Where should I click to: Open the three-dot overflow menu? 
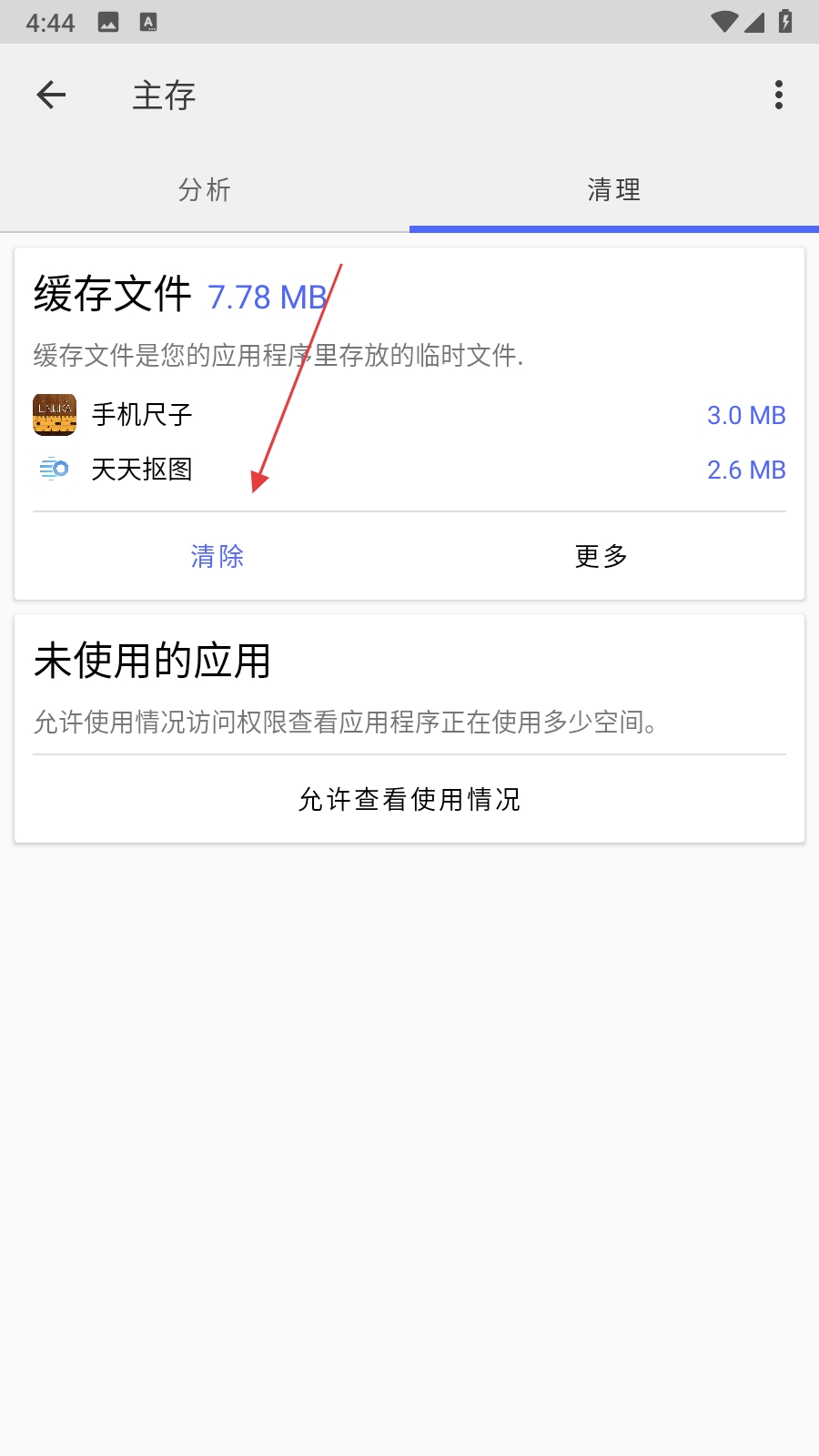[x=778, y=95]
